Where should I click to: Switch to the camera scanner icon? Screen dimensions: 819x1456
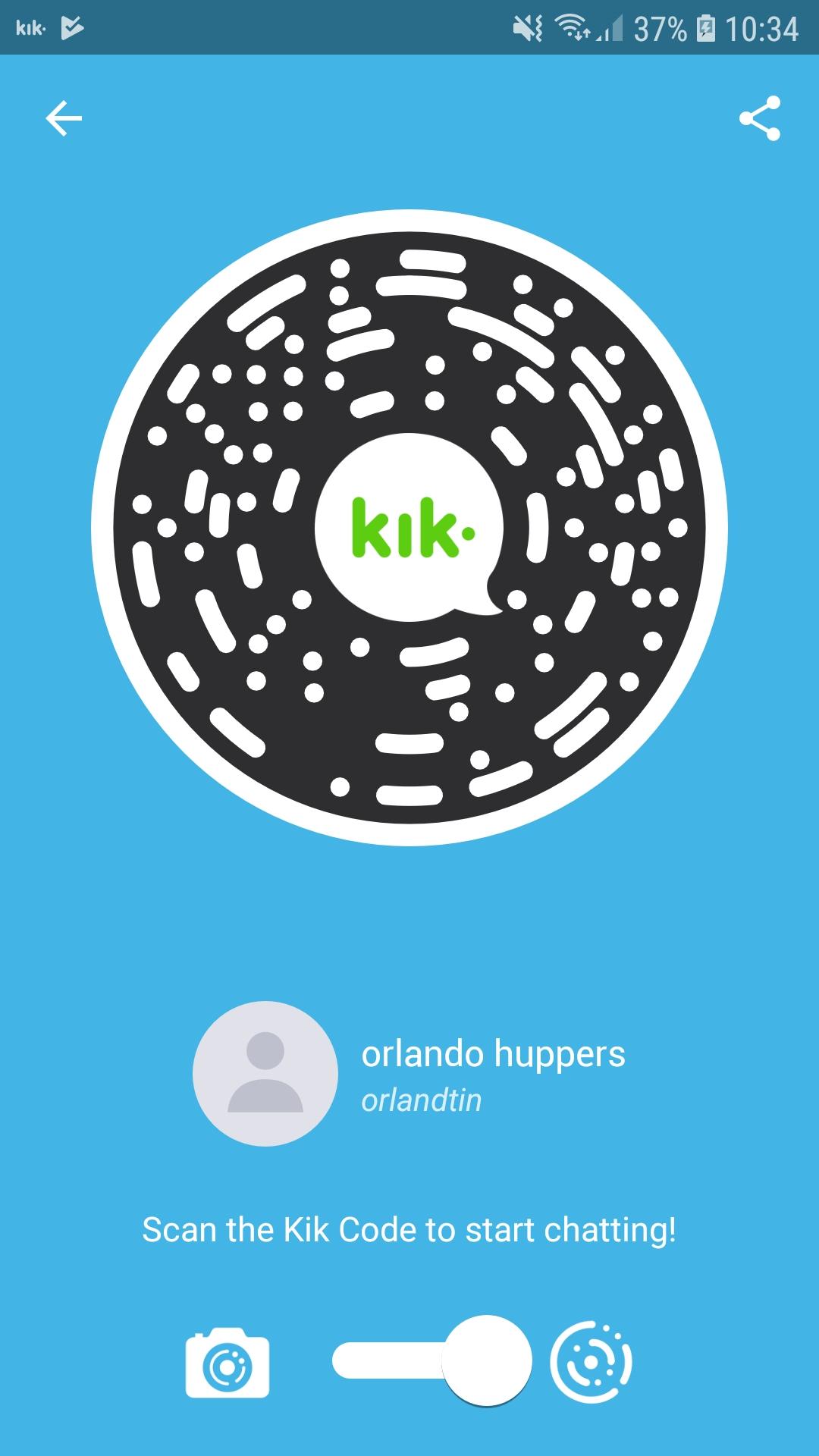point(227,1363)
